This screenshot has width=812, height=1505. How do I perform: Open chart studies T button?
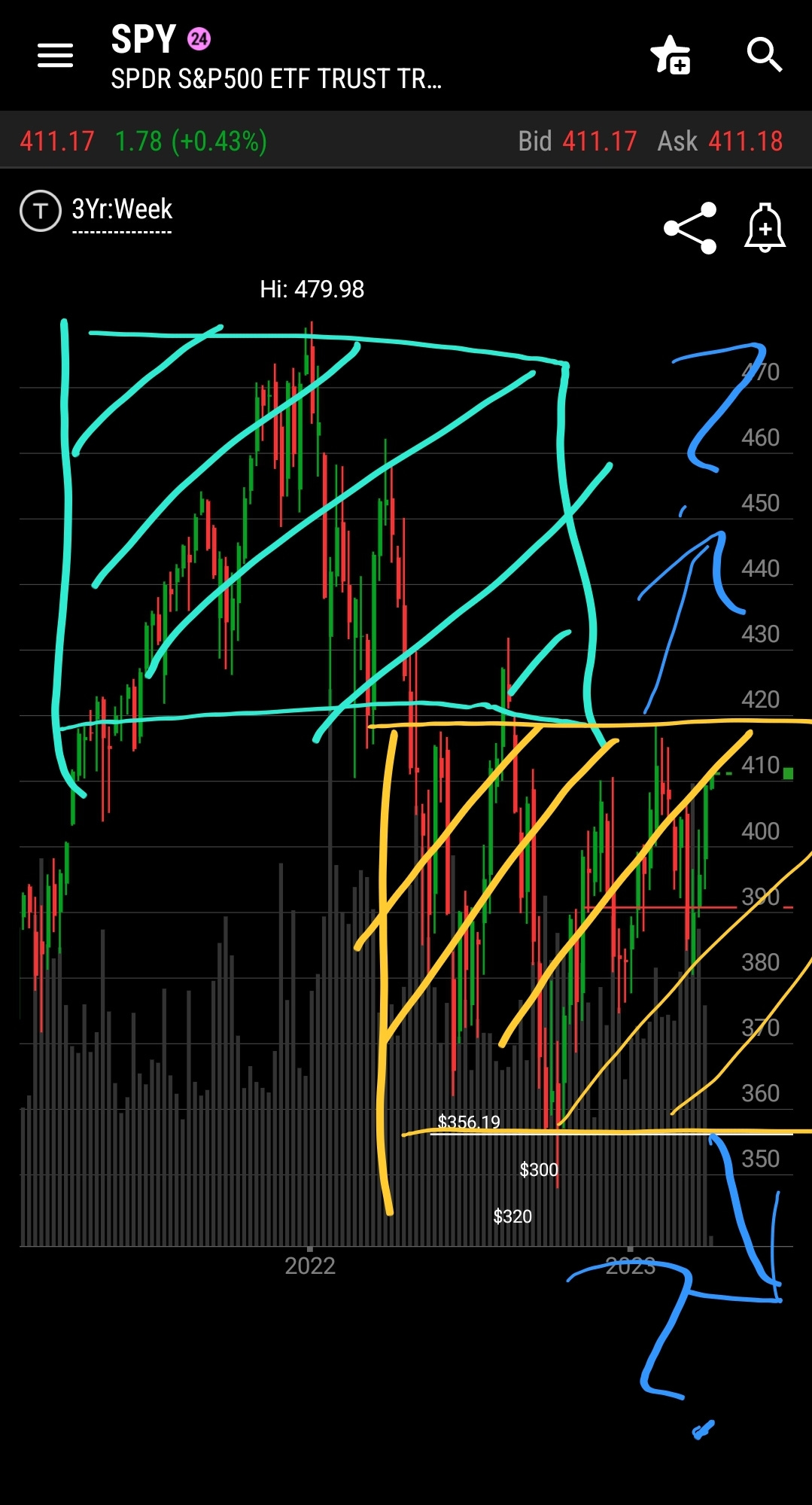41,211
